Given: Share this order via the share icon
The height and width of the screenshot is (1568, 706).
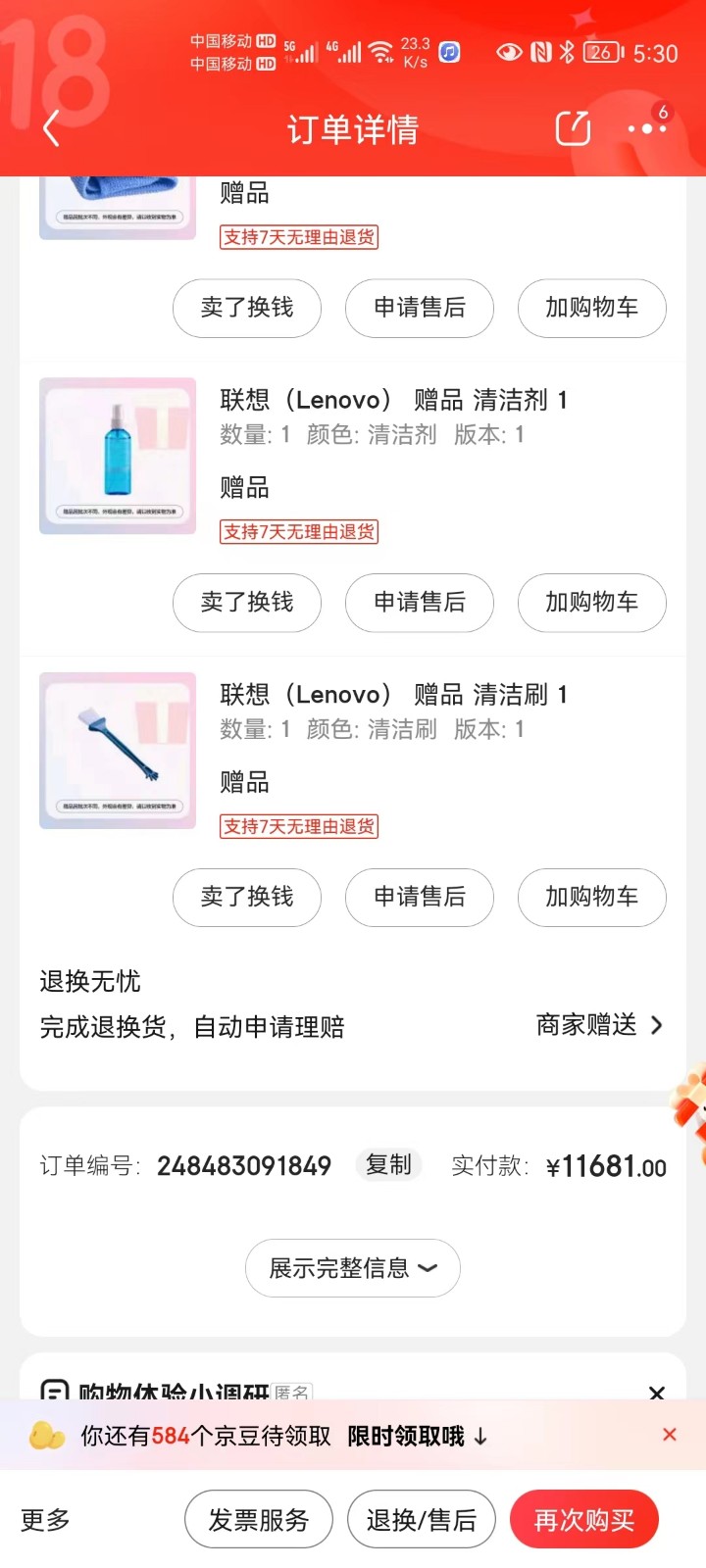Looking at the screenshot, I should (573, 128).
